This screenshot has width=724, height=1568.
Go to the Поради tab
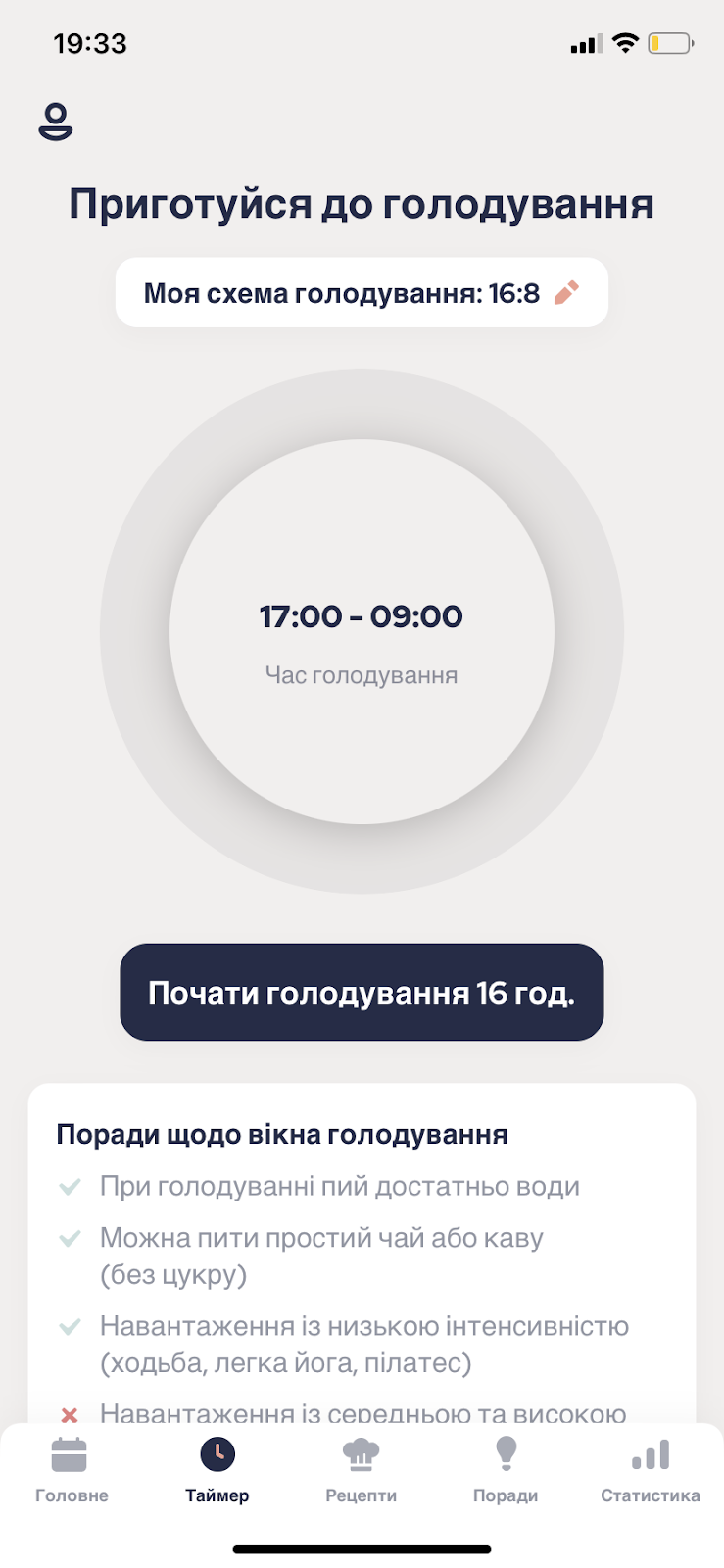(506, 1470)
